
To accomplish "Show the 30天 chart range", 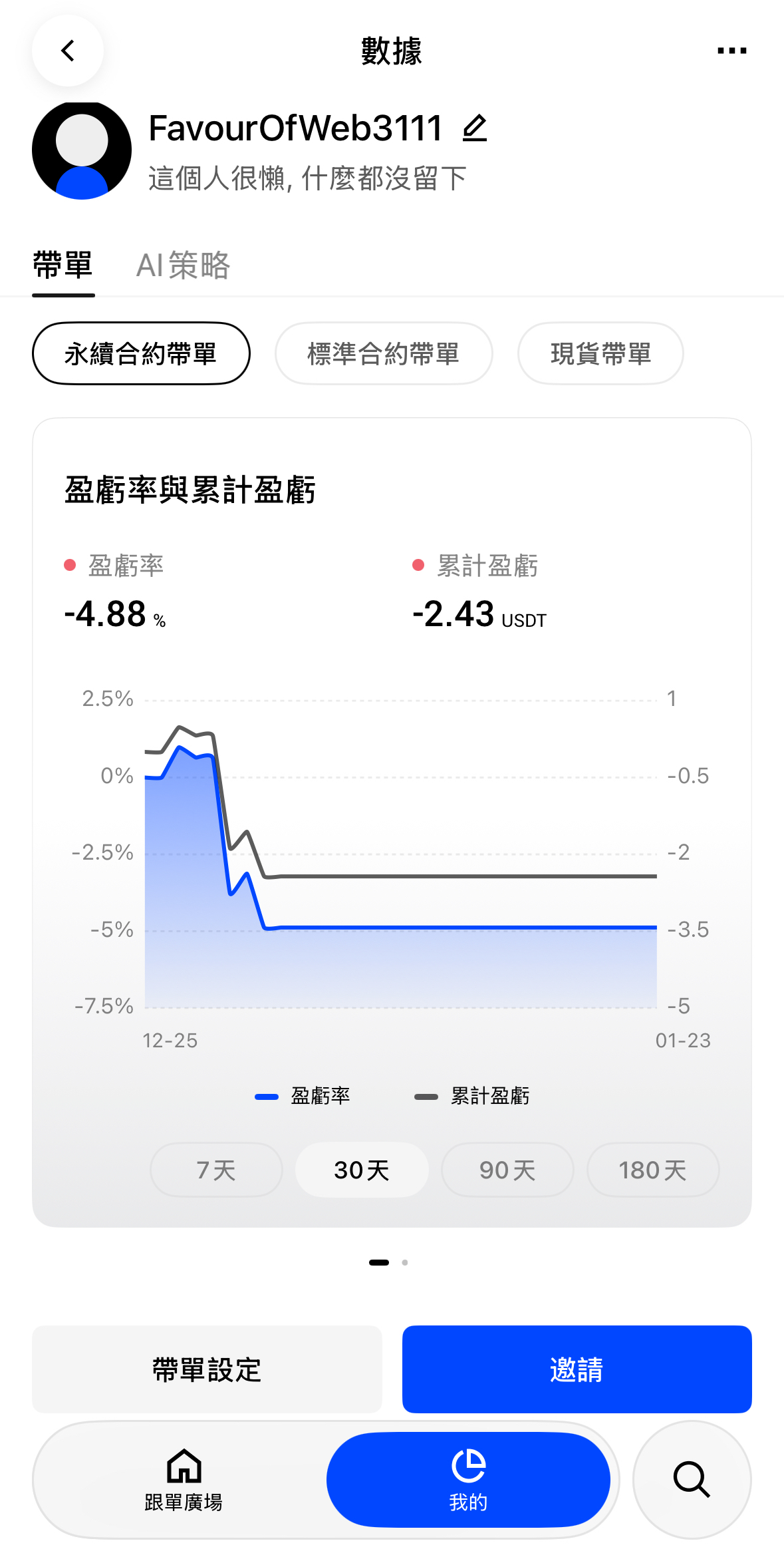I will [x=362, y=1170].
